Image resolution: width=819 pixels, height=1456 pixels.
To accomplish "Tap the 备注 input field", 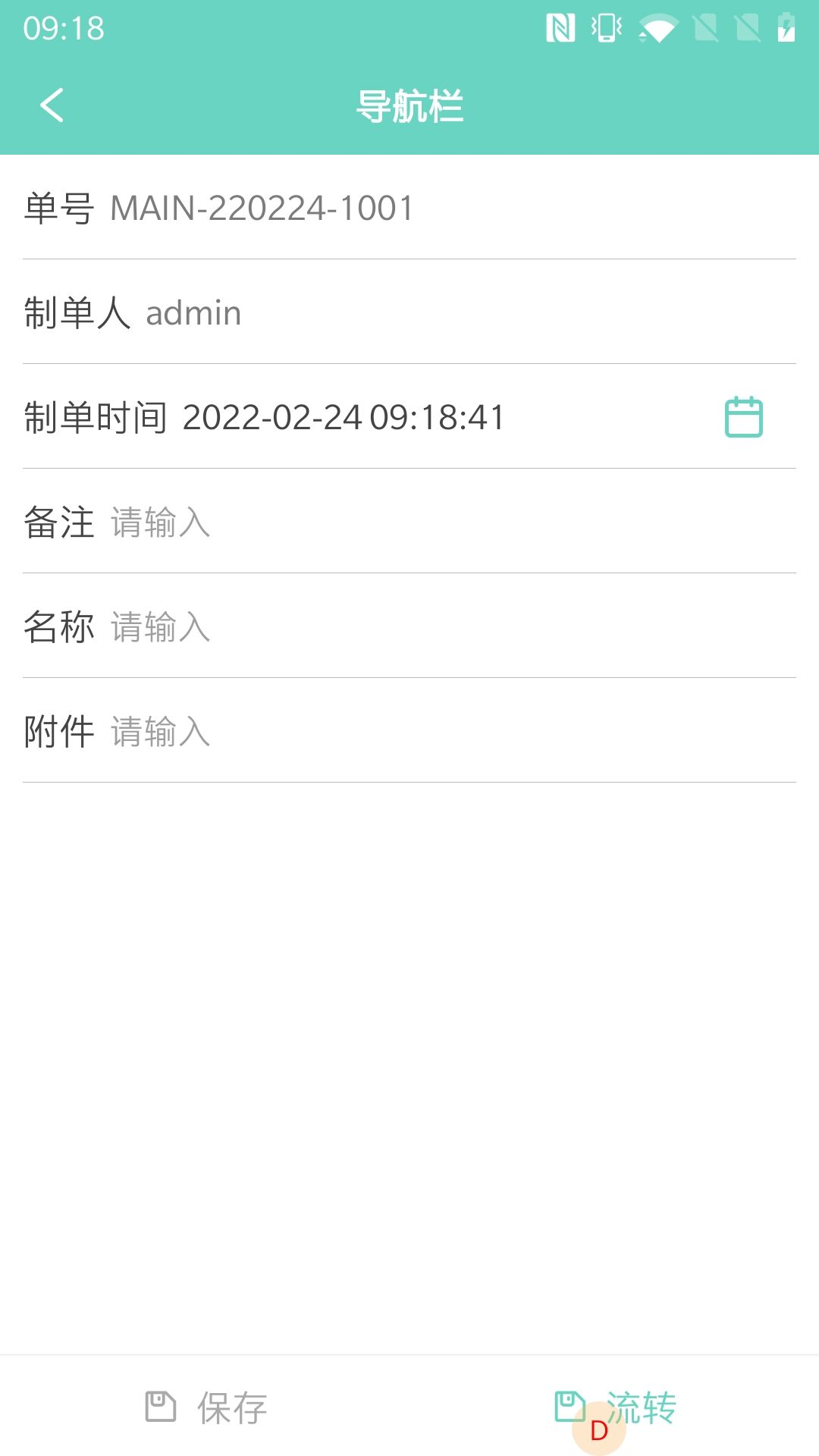I will [x=447, y=522].
